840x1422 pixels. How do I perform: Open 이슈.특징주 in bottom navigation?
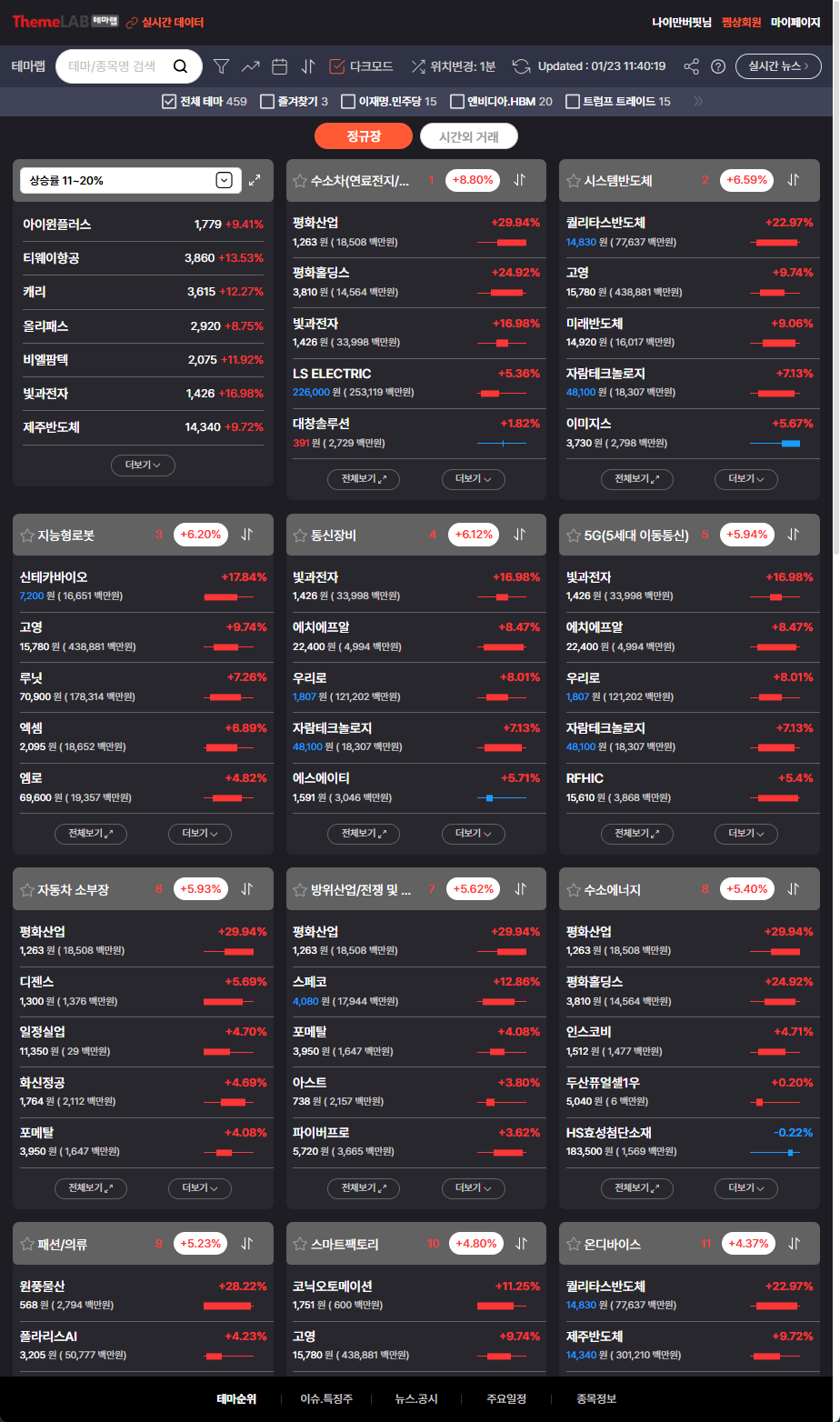[x=326, y=1399]
